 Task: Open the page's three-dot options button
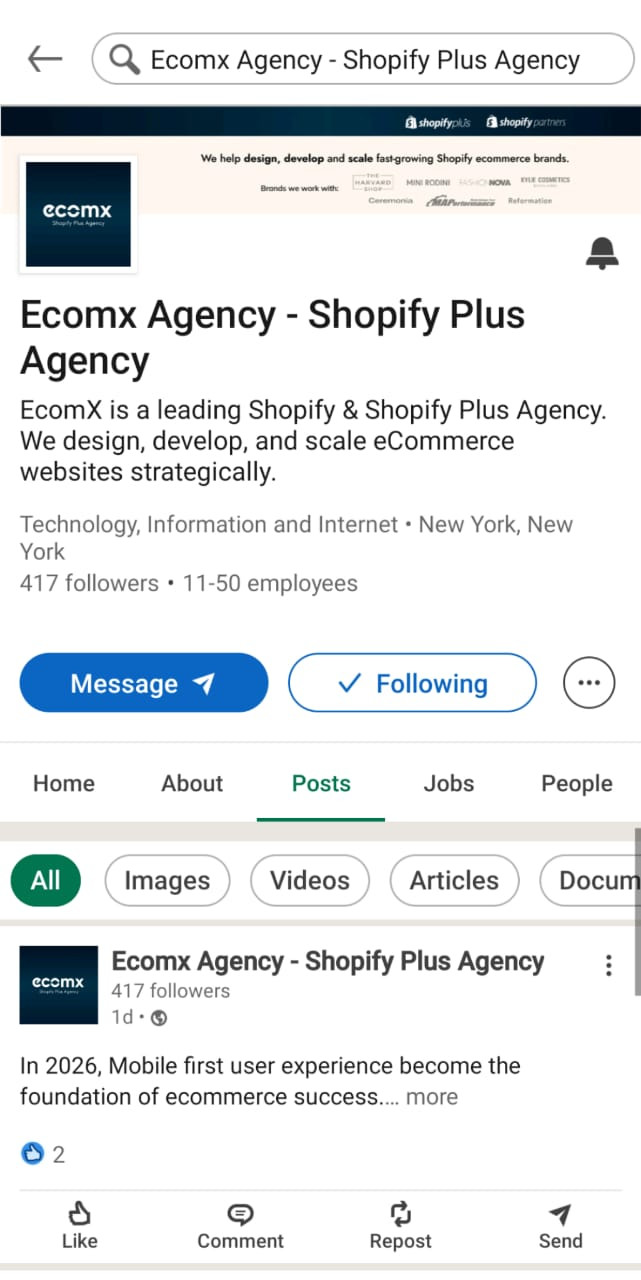[x=589, y=683]
